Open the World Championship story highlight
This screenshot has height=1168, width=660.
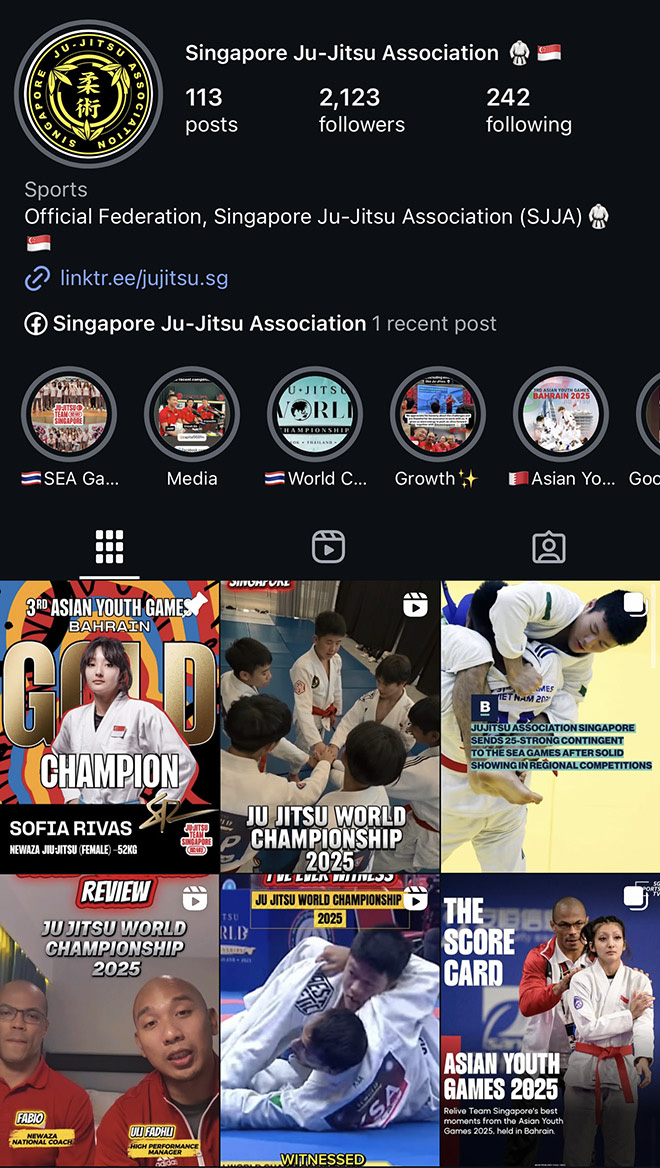point(314,414)
